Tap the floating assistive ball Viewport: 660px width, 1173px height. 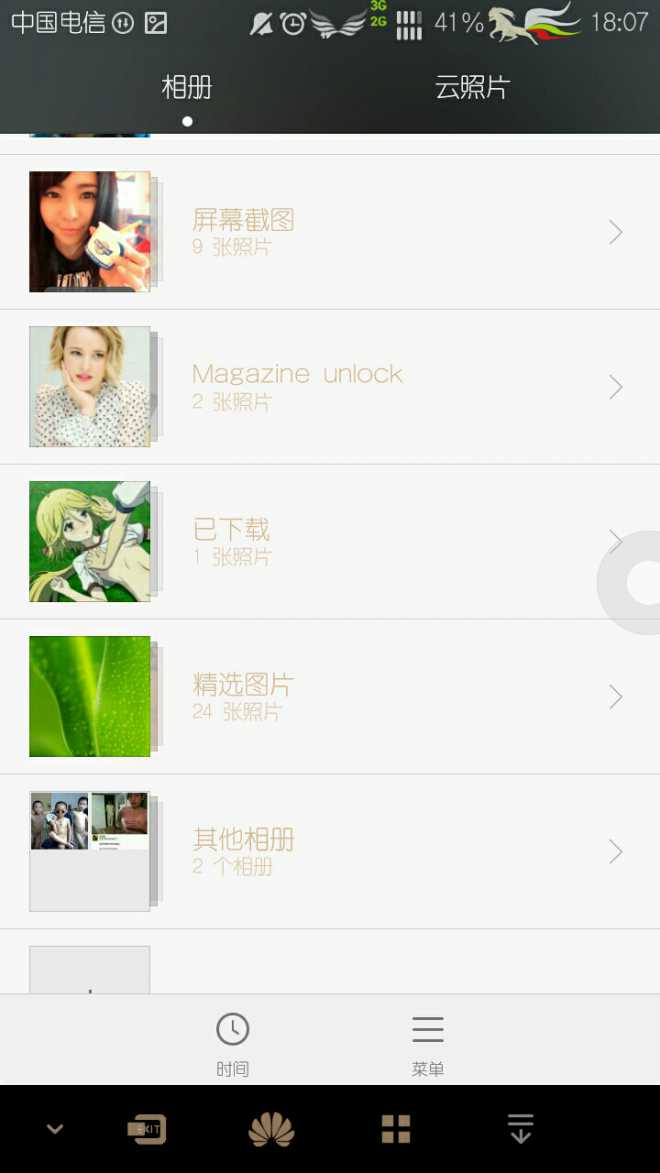pos(634,583)
